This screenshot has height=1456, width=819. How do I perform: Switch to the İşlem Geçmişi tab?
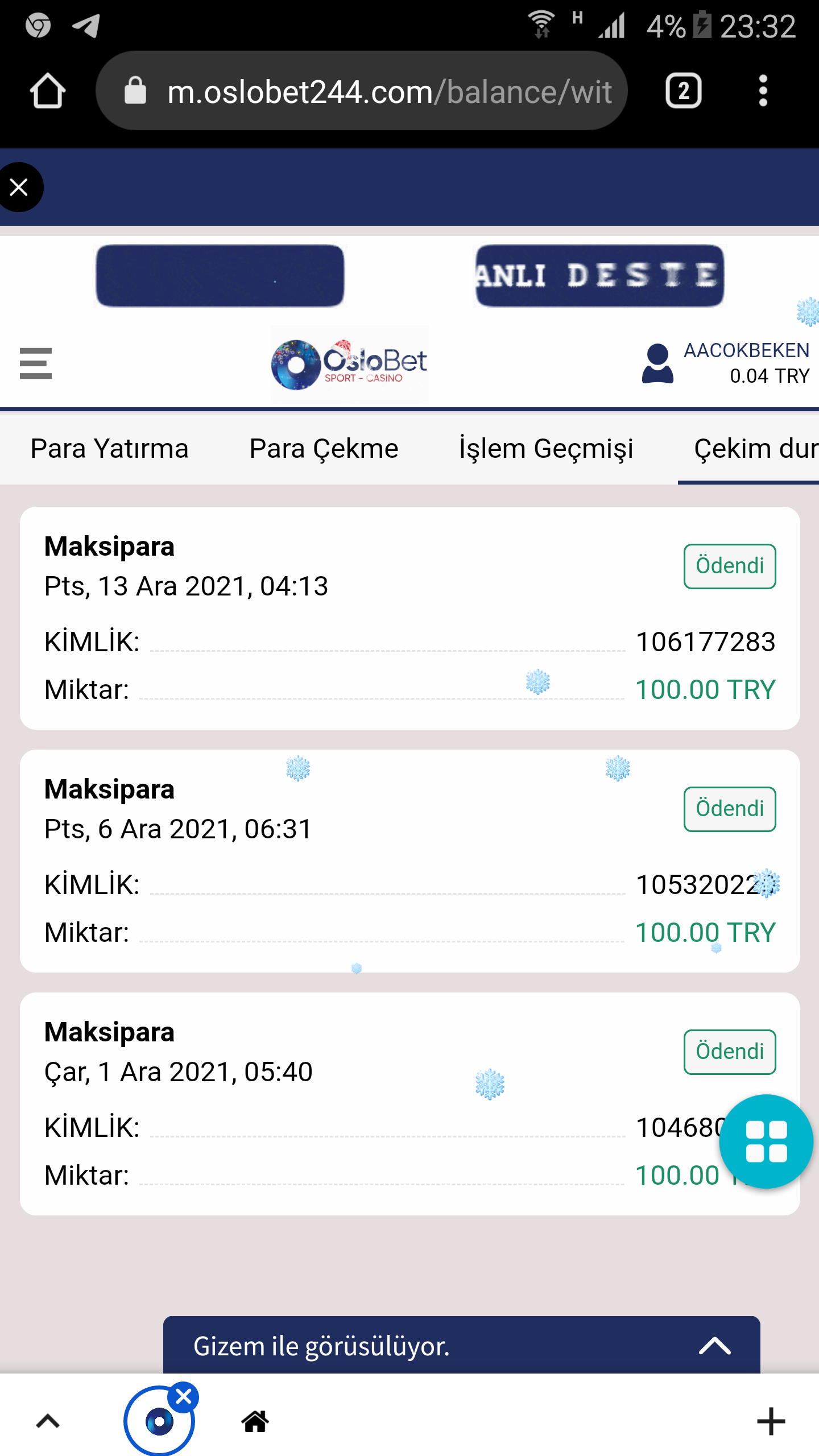[x=546, y=449]
